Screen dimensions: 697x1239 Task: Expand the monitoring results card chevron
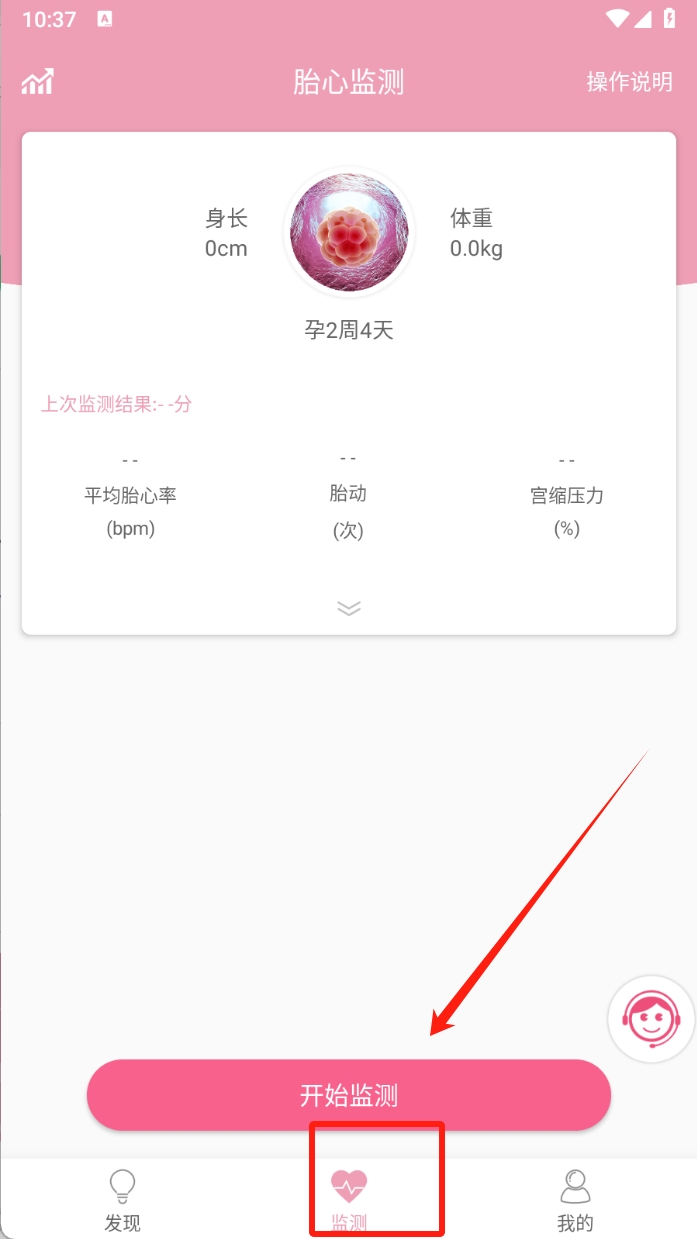(348, 608)
